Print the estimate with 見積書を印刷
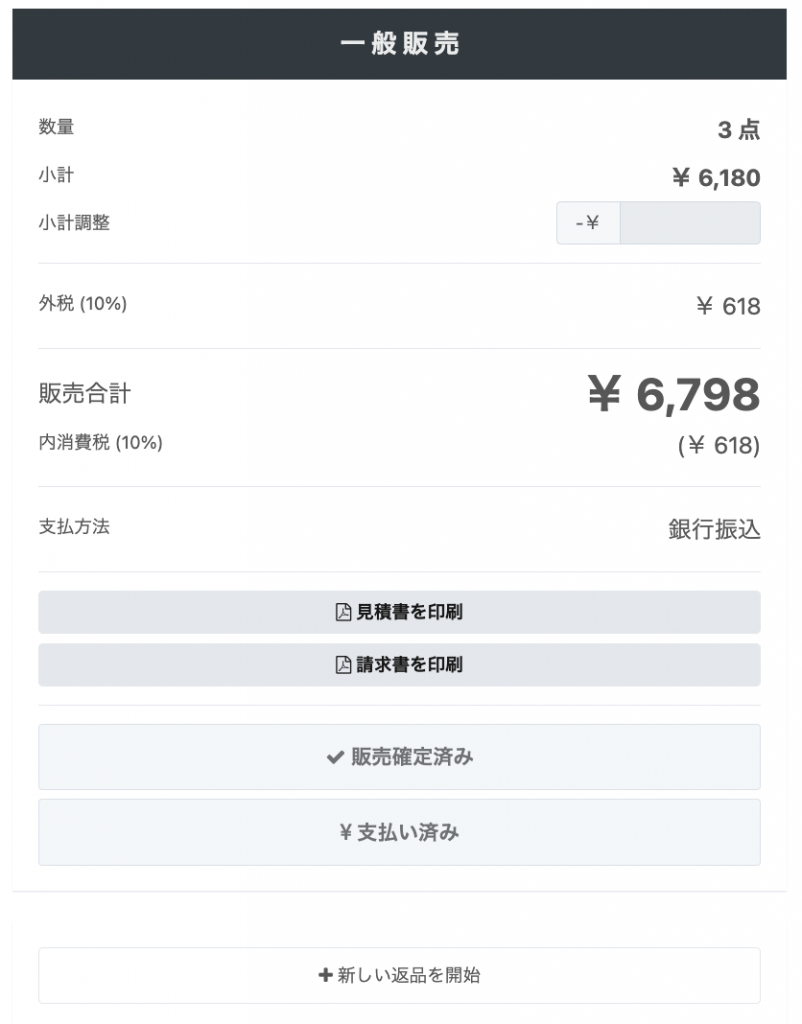The width and height of the screenshot is (802, 1024). pyautogui.click(x=399, y=612)
